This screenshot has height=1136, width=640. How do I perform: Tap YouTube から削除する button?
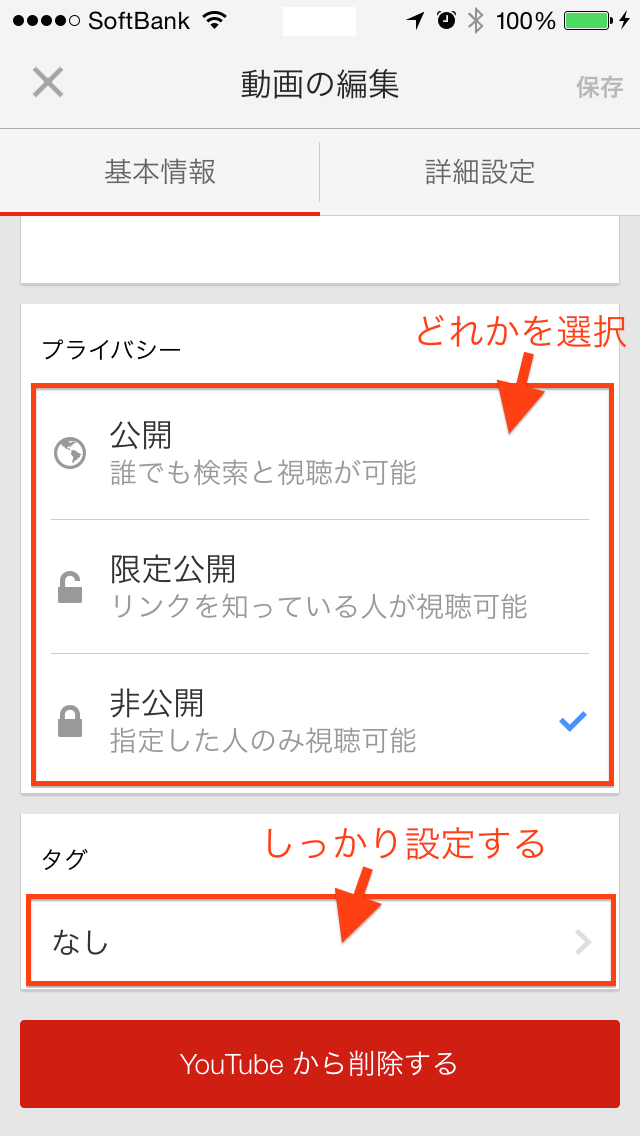[x=320, y=1064]
